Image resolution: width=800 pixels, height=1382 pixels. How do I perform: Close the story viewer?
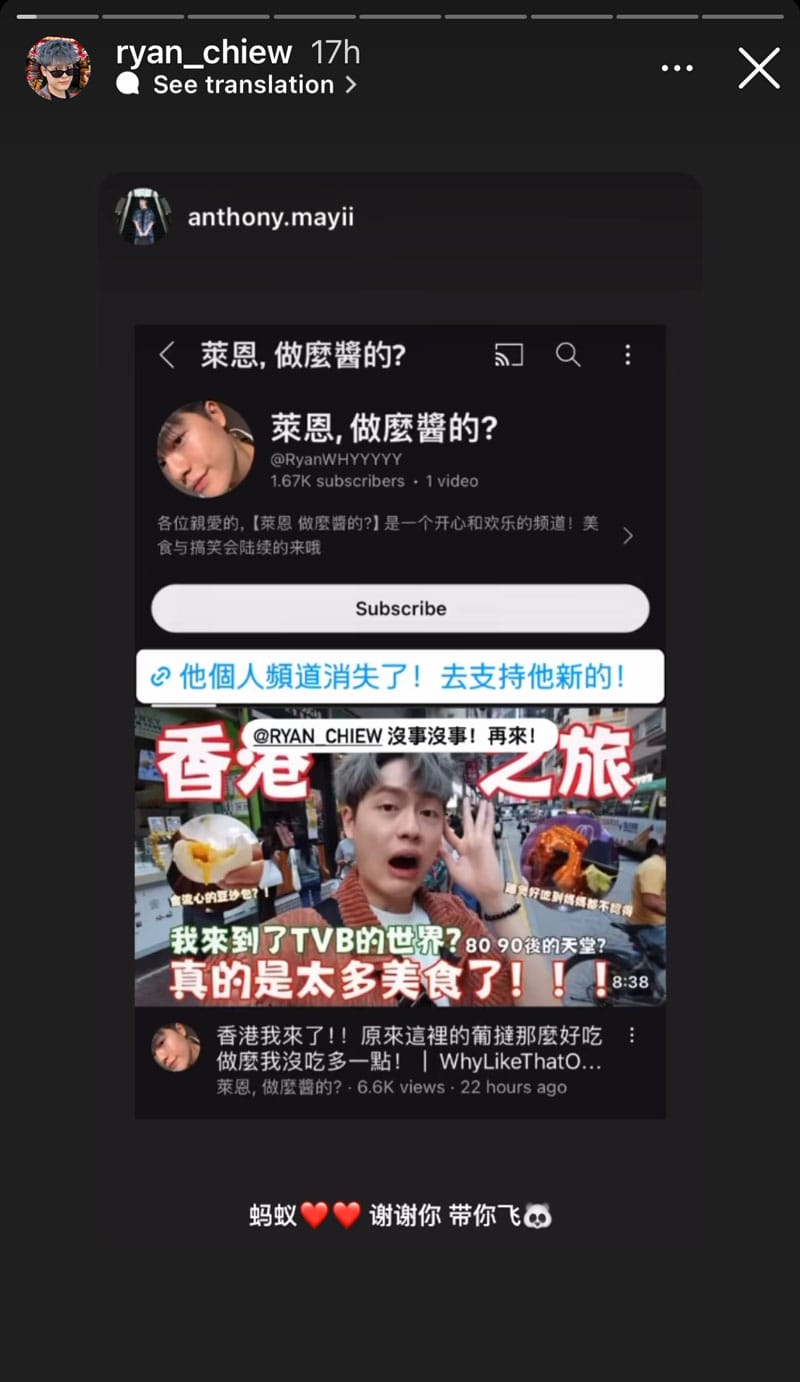click(x=758, y=69)
